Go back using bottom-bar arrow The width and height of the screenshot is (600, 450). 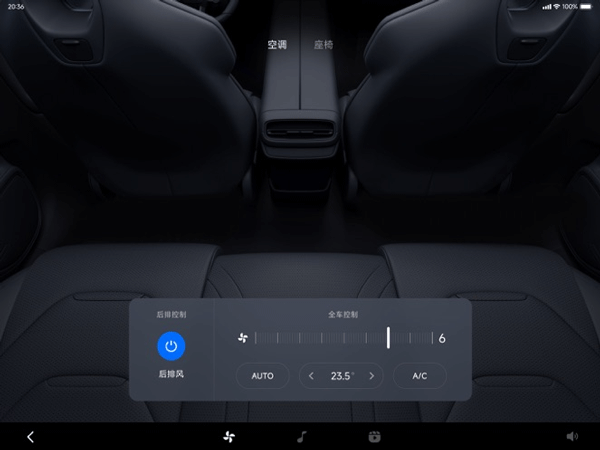pos(30,437)
